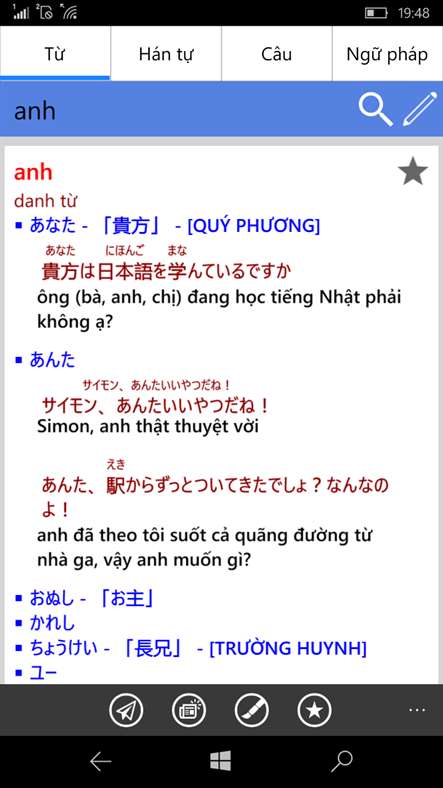Open handwriting input with the pencil icon

click(420, 109)
